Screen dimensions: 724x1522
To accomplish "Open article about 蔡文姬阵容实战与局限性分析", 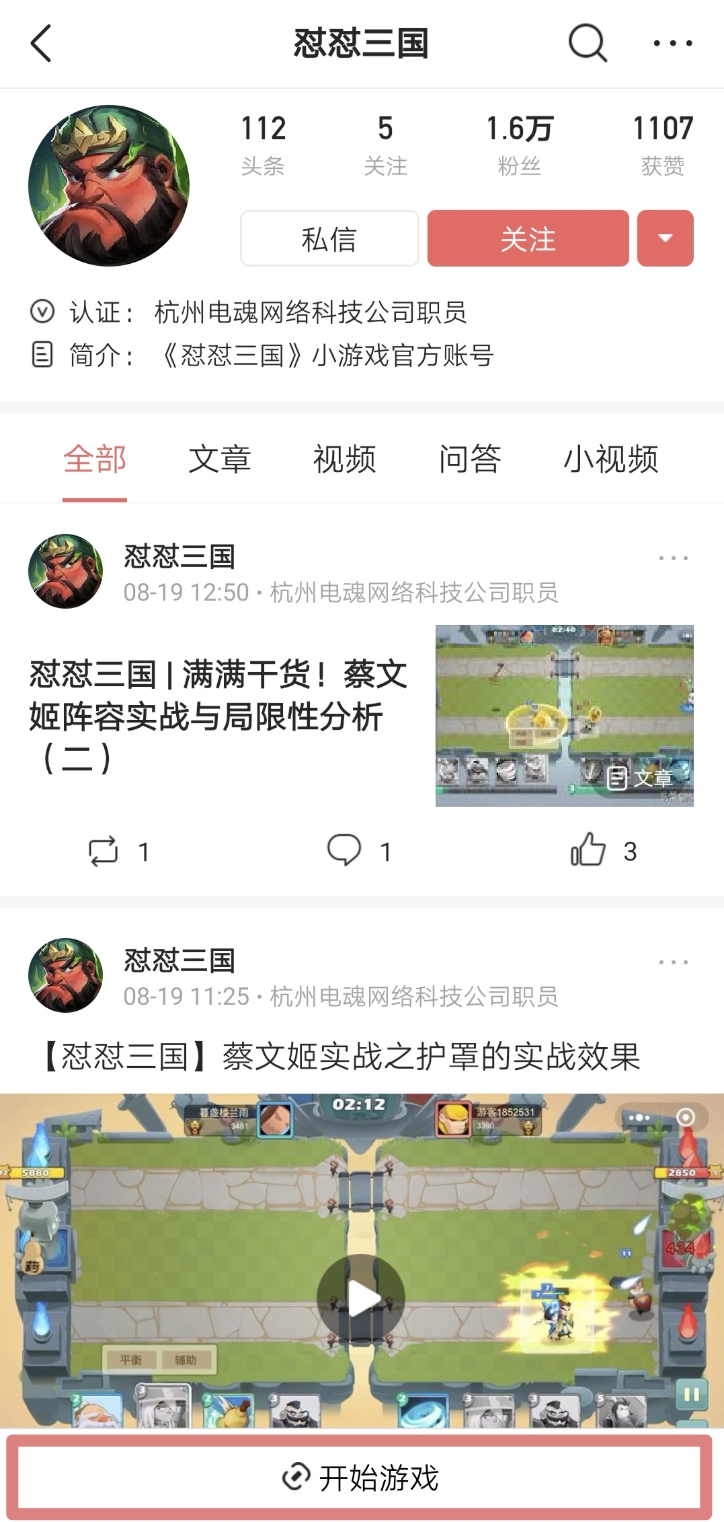I will tap(220, 716).
